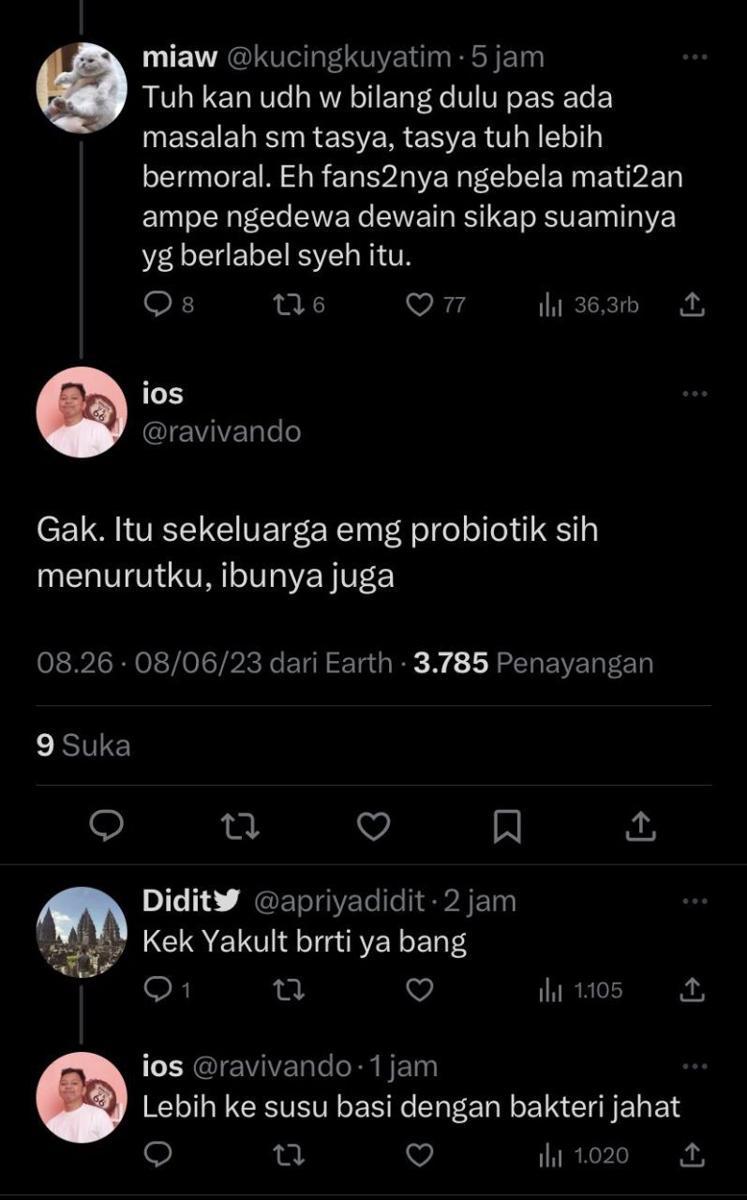Image resolution: width=747 pixels, height=1200 pixels.
Task: Like the susu basi reply by ios
Action: pyautogui.click(x=422, y=1156)
